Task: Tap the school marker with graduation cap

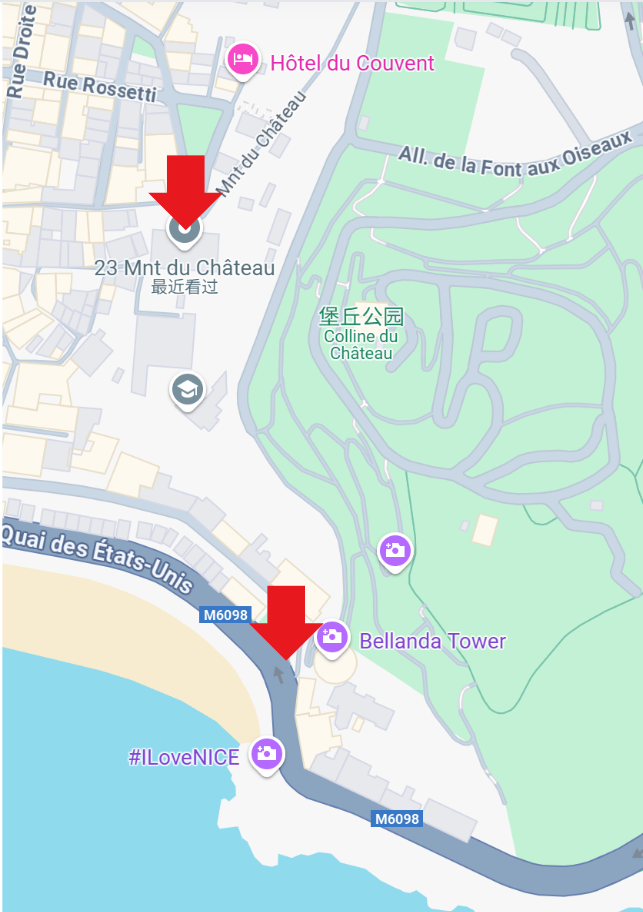Action: coord(187,388)
